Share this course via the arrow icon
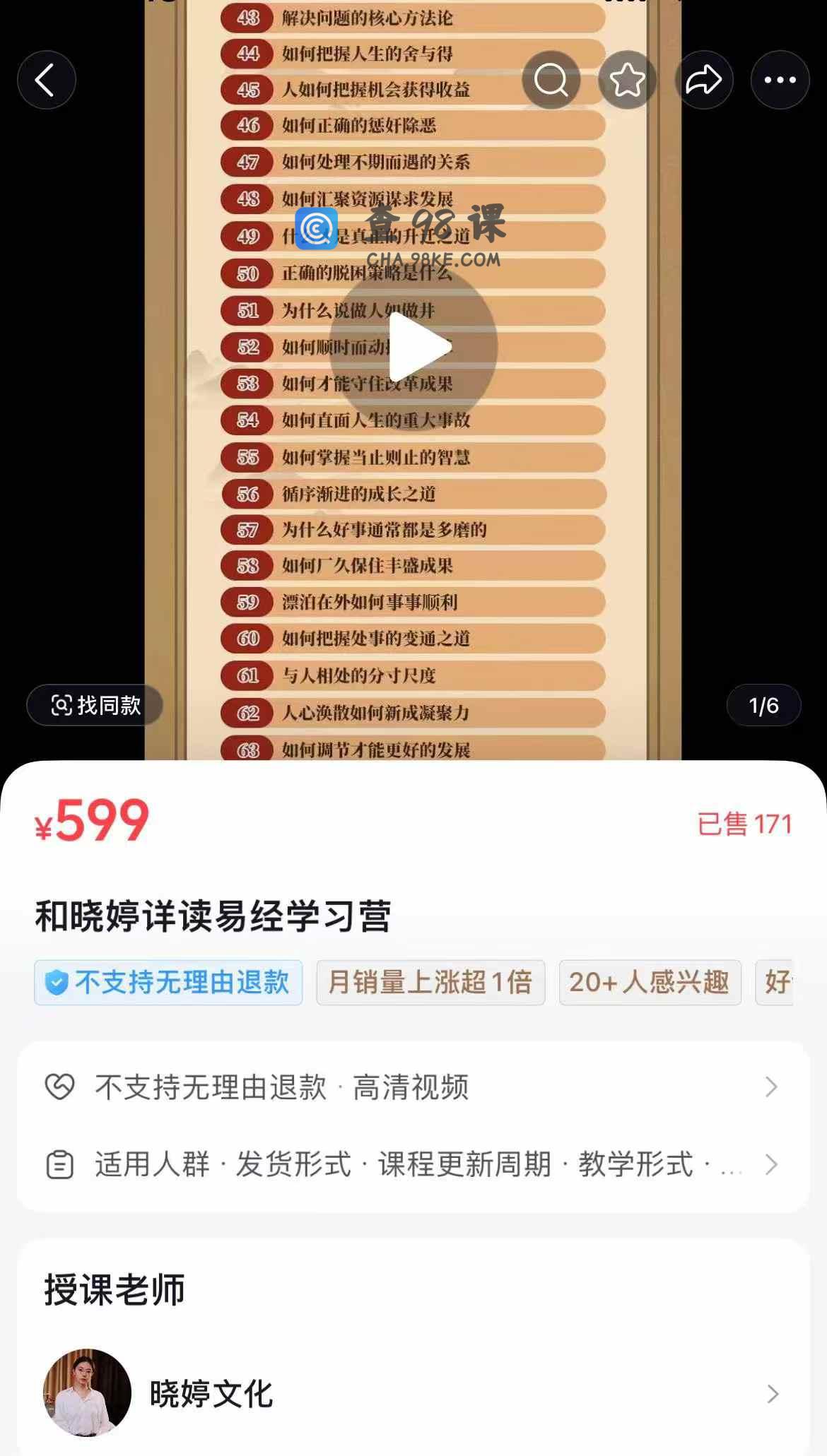This screenshot has height=1456, width=827. click(x=704, y=80)
